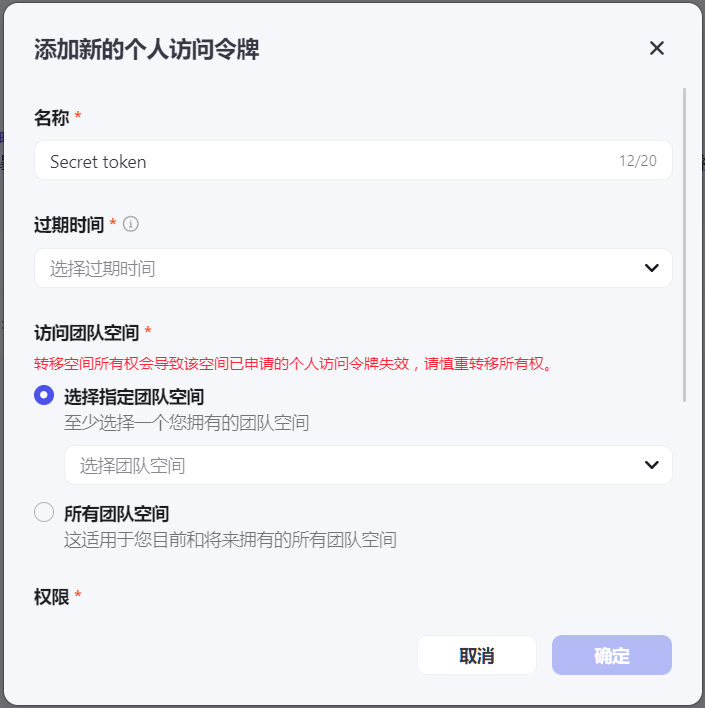Image resolution: width=705 pixels, height=708 pixels.
Task: Open the 选择过期时间 dropdown
Action: [352, 268]
